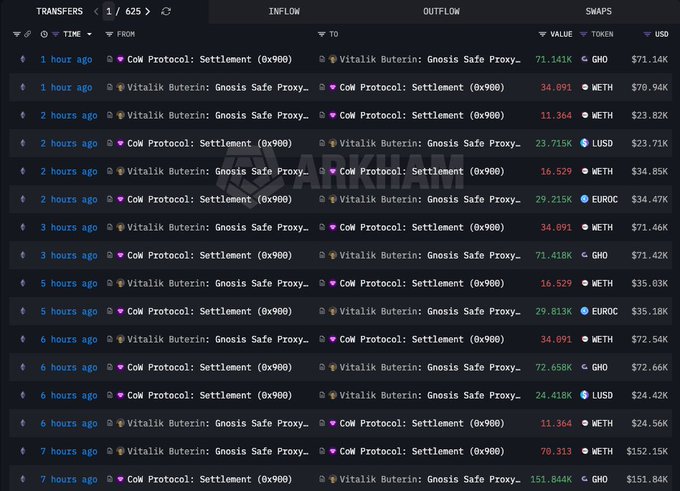Go to the previous transfers page

(x=97, y=11)
